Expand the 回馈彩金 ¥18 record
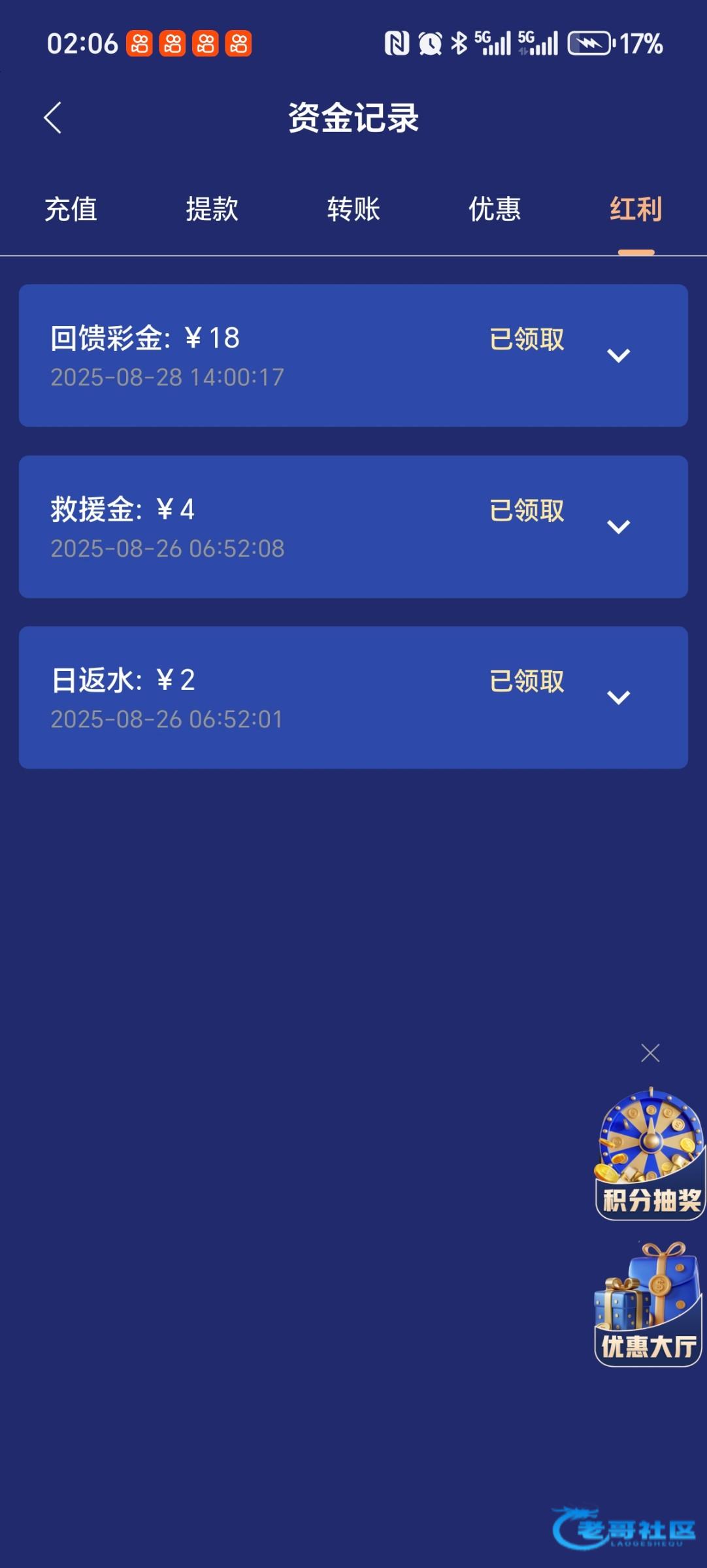The image size is (707, 1568). pos(618,355)
